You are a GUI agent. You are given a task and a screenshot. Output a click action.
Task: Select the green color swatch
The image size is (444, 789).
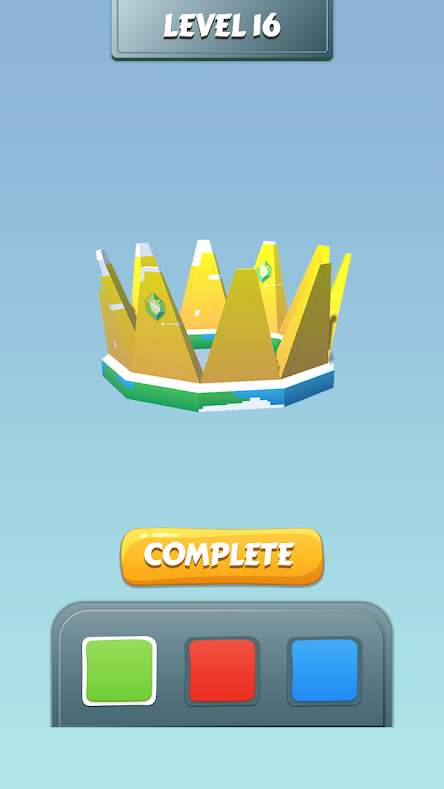click(x=119, y=671)
